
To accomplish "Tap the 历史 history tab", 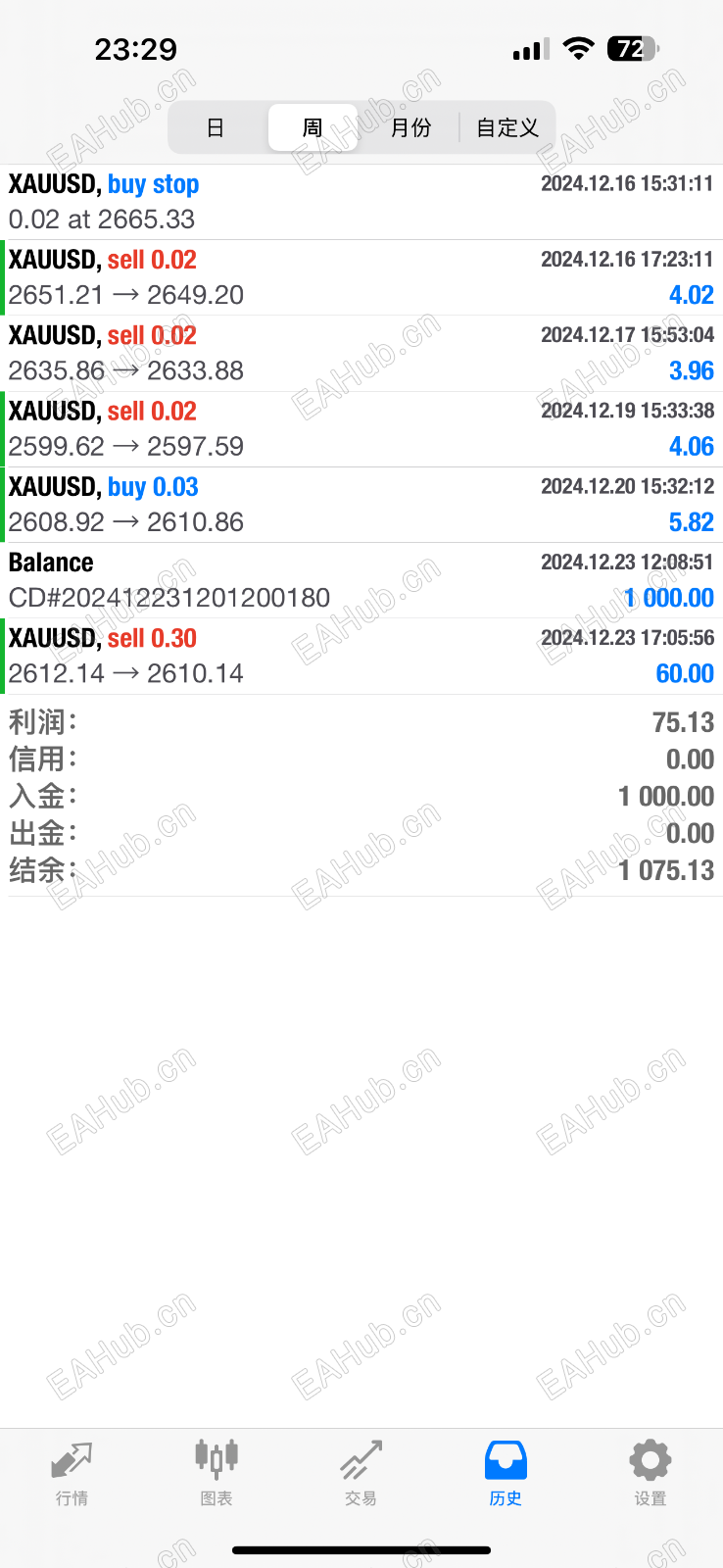I will click(506, 1472).
